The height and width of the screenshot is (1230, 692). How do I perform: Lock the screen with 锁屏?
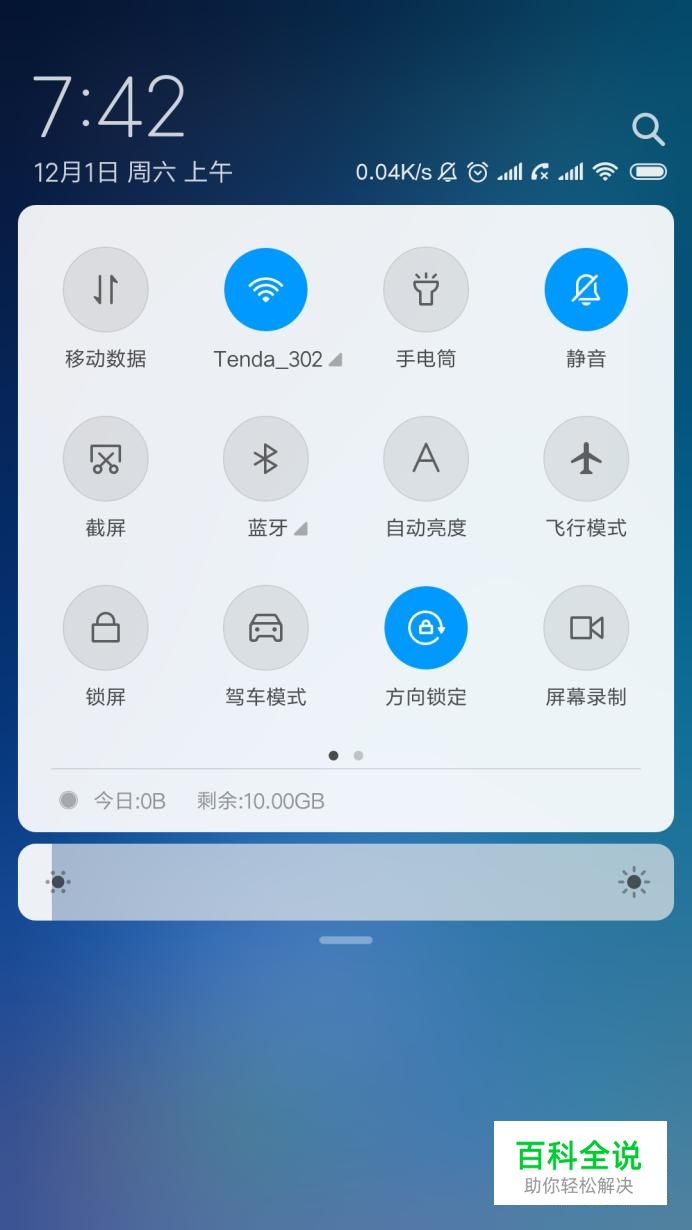pos(106,628)
